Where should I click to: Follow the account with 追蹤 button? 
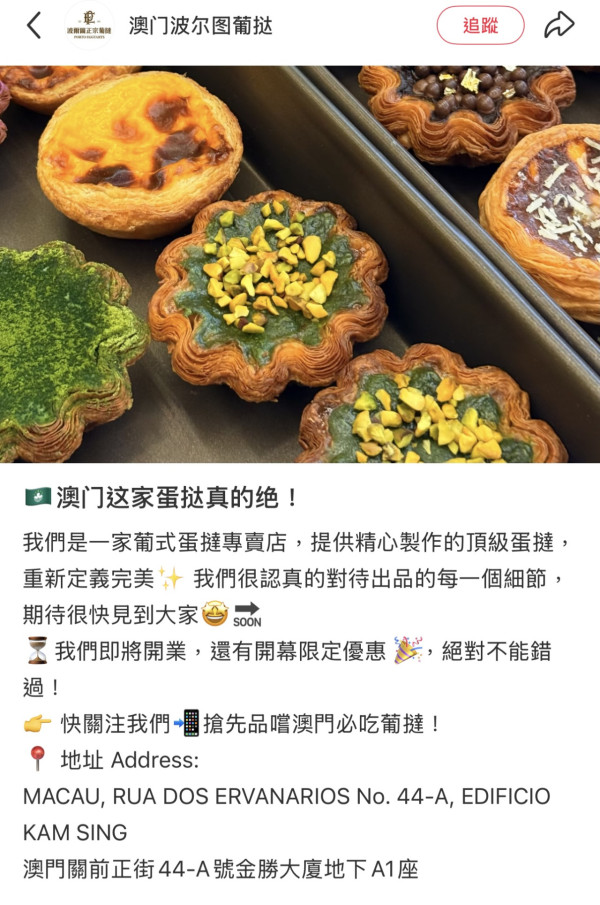click(480, 26)
